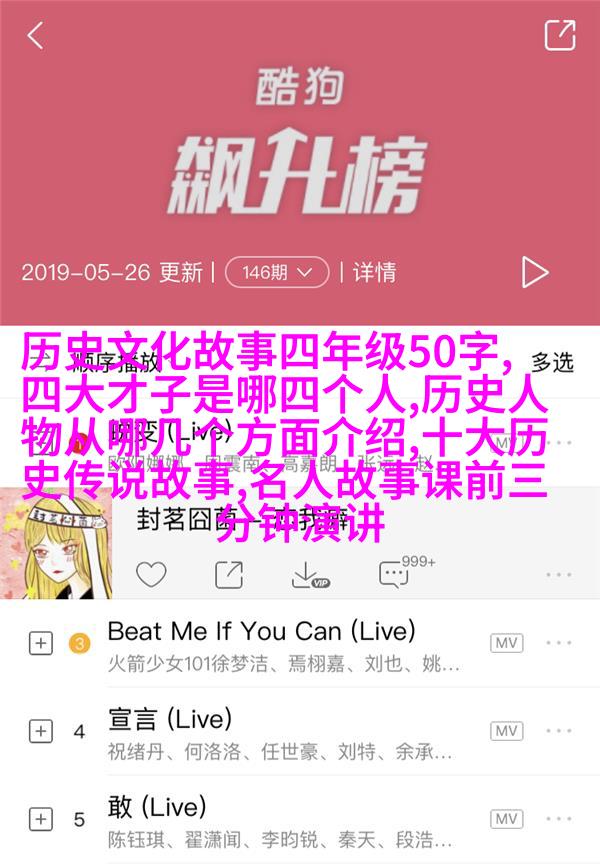Watch the MV for 宣言 (Live)
The height and width of the screenshot is (864, 600).
coord(506,730)
